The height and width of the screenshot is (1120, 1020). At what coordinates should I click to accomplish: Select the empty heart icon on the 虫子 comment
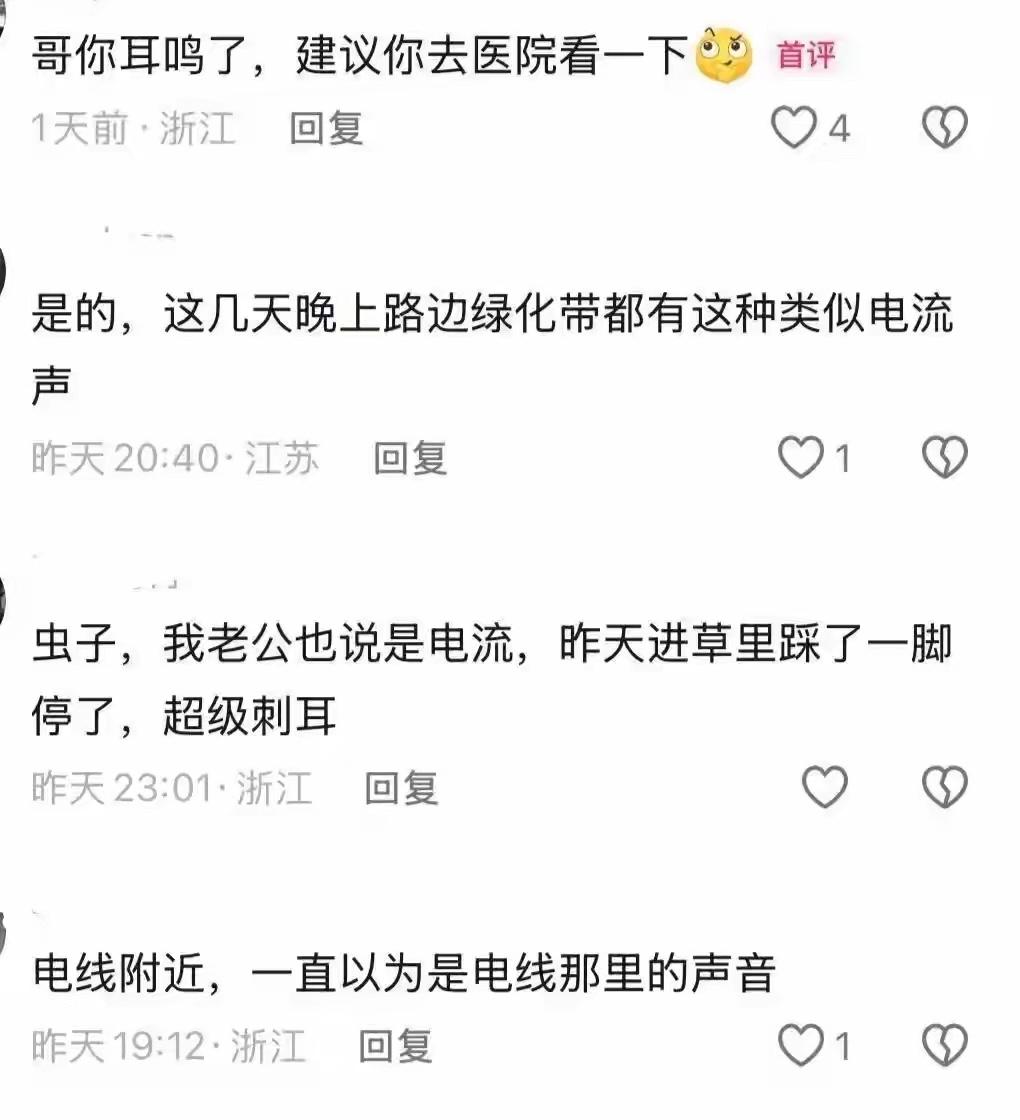click(x=823, y=788)
